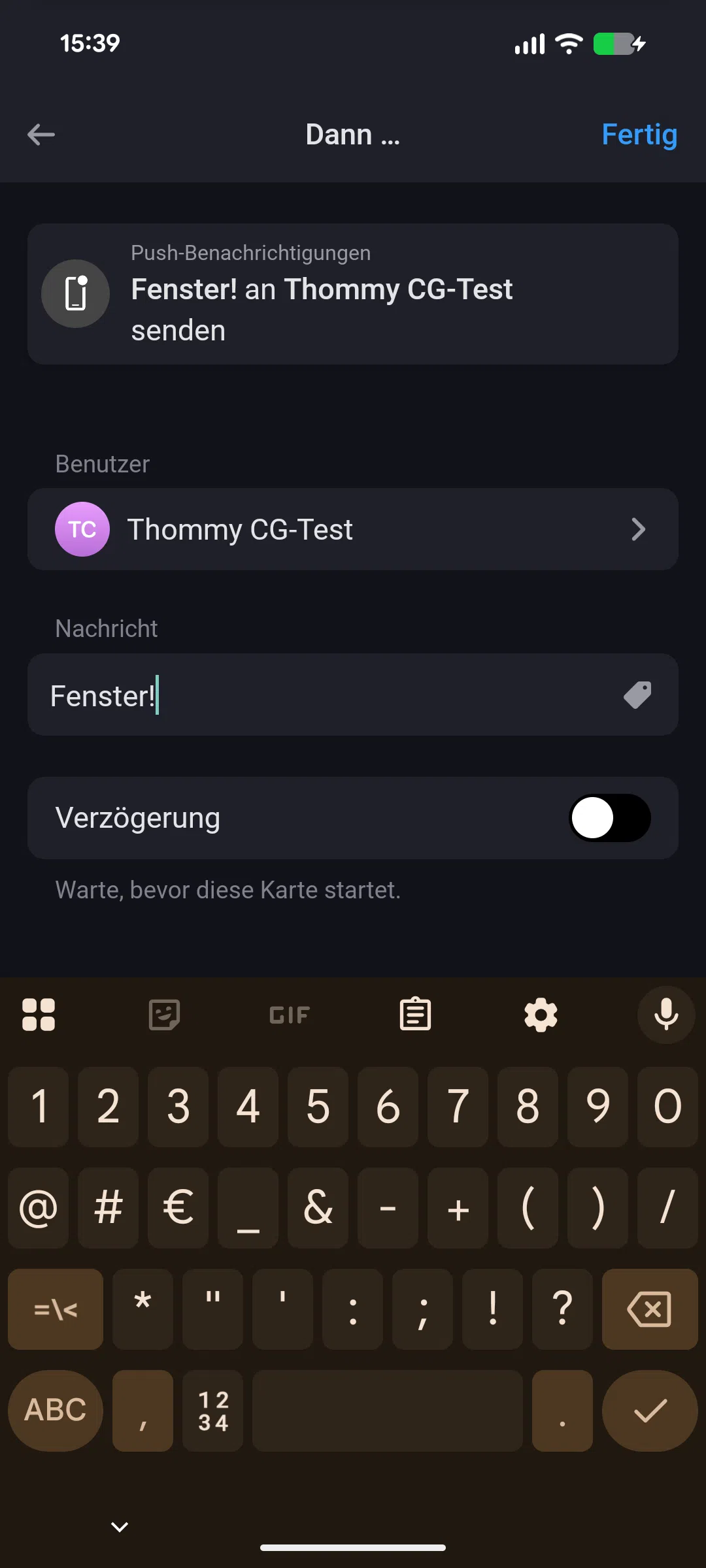Open the Push-Benachrichtigungen card

[x=353, y=294]
